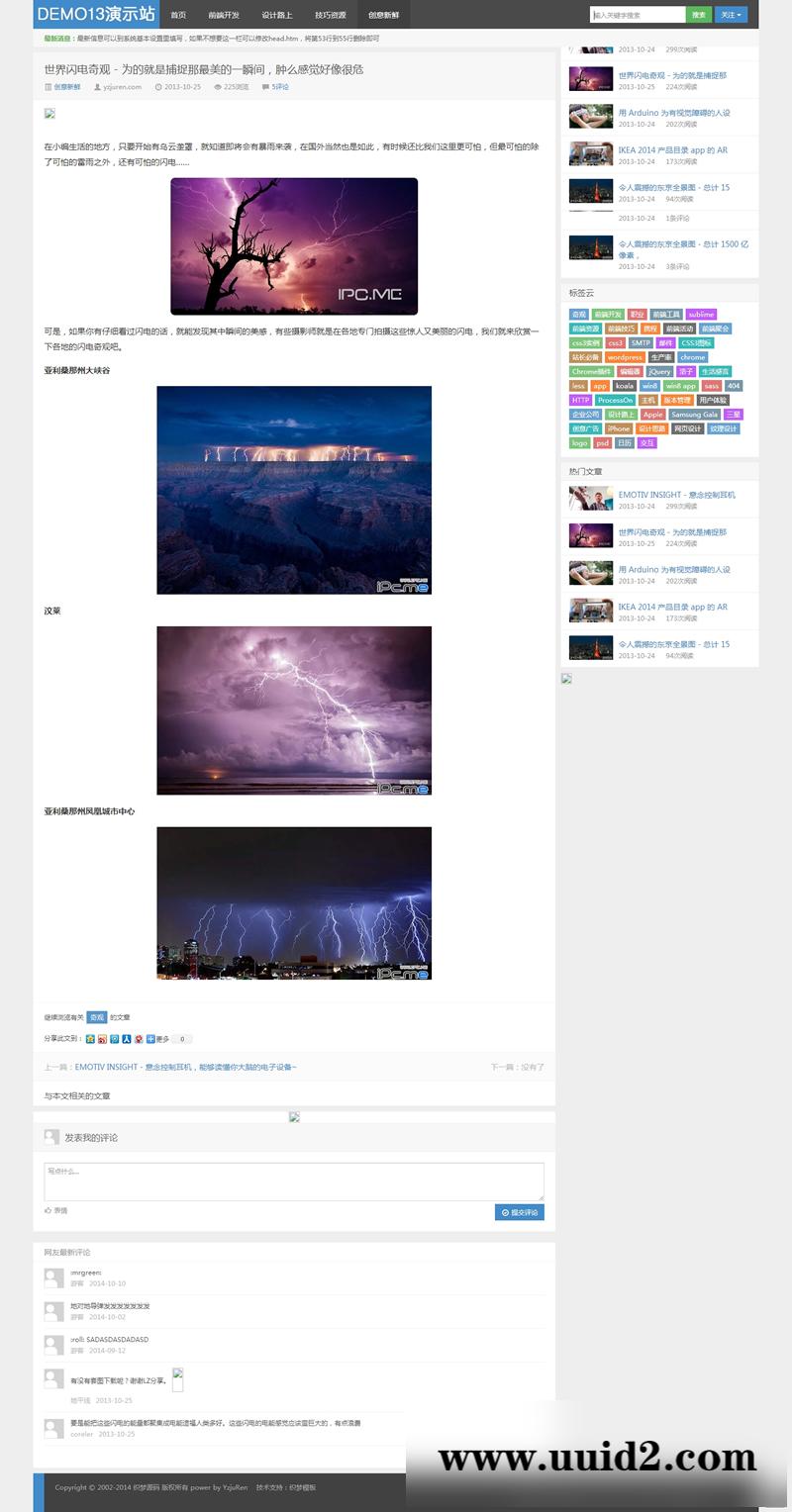
Task: Open the 技巧资源 nav item
Action: point(331,15)
